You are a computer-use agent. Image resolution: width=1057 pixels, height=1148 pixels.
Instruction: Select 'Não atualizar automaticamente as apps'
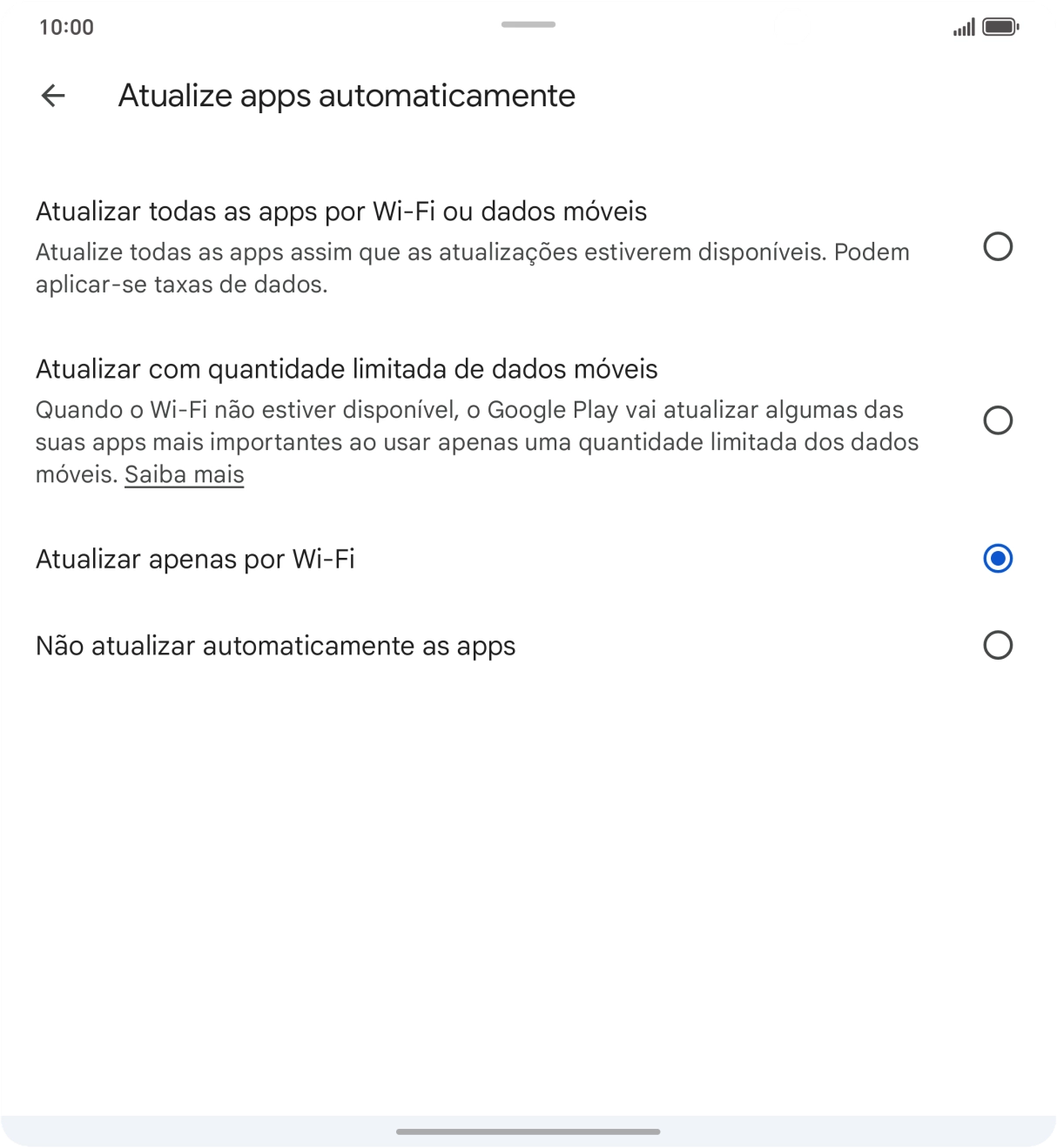pyautogui.click(x=1000, y=645)
